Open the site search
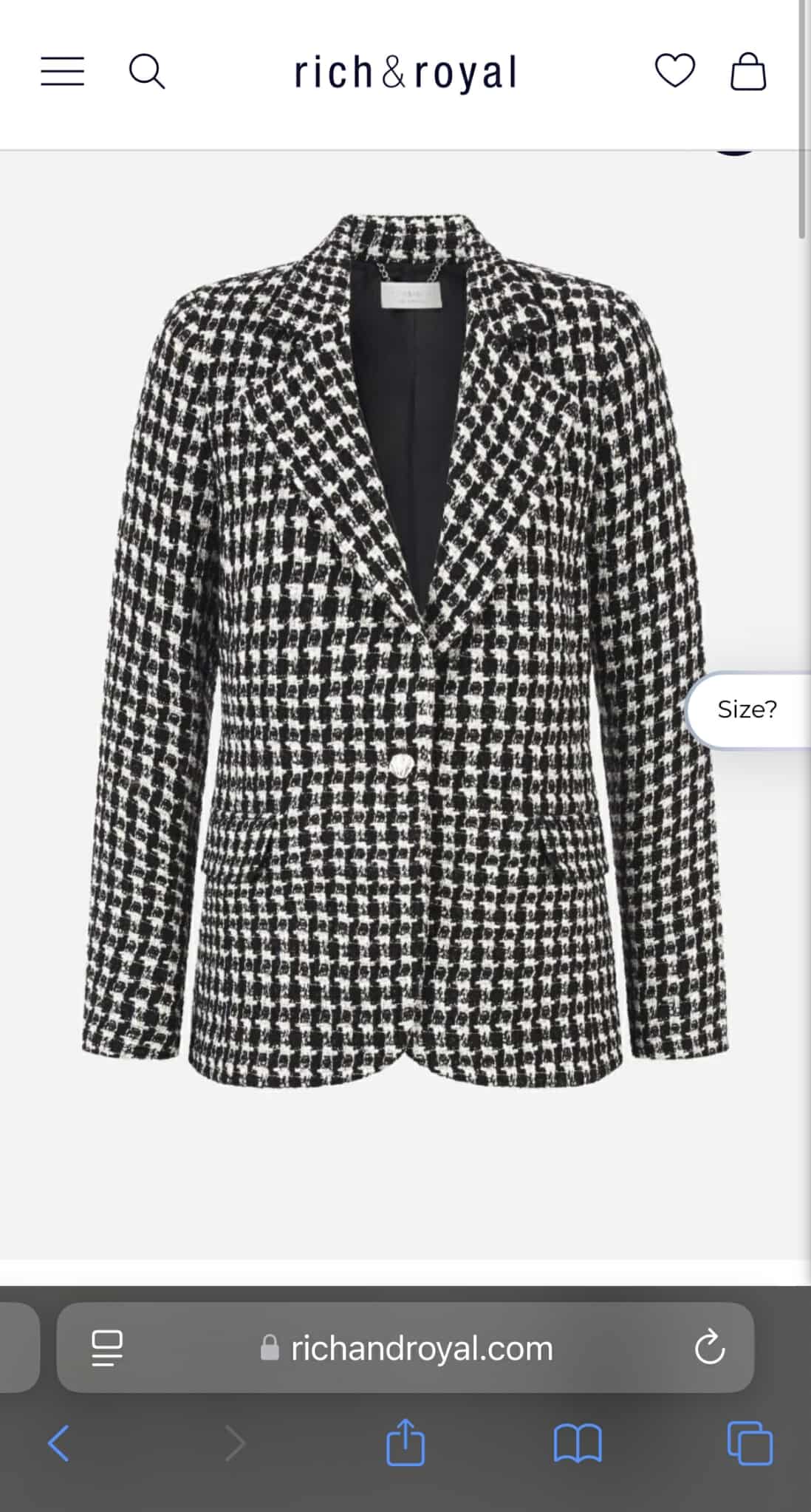The height and width of the screenshot is (1512, 811). tap(147, 72)
